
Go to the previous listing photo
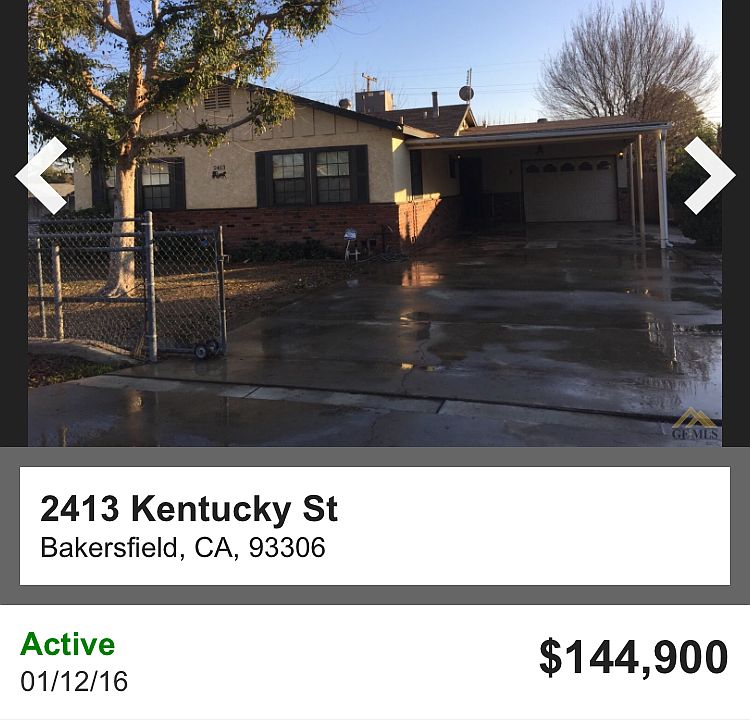point(41,175)
